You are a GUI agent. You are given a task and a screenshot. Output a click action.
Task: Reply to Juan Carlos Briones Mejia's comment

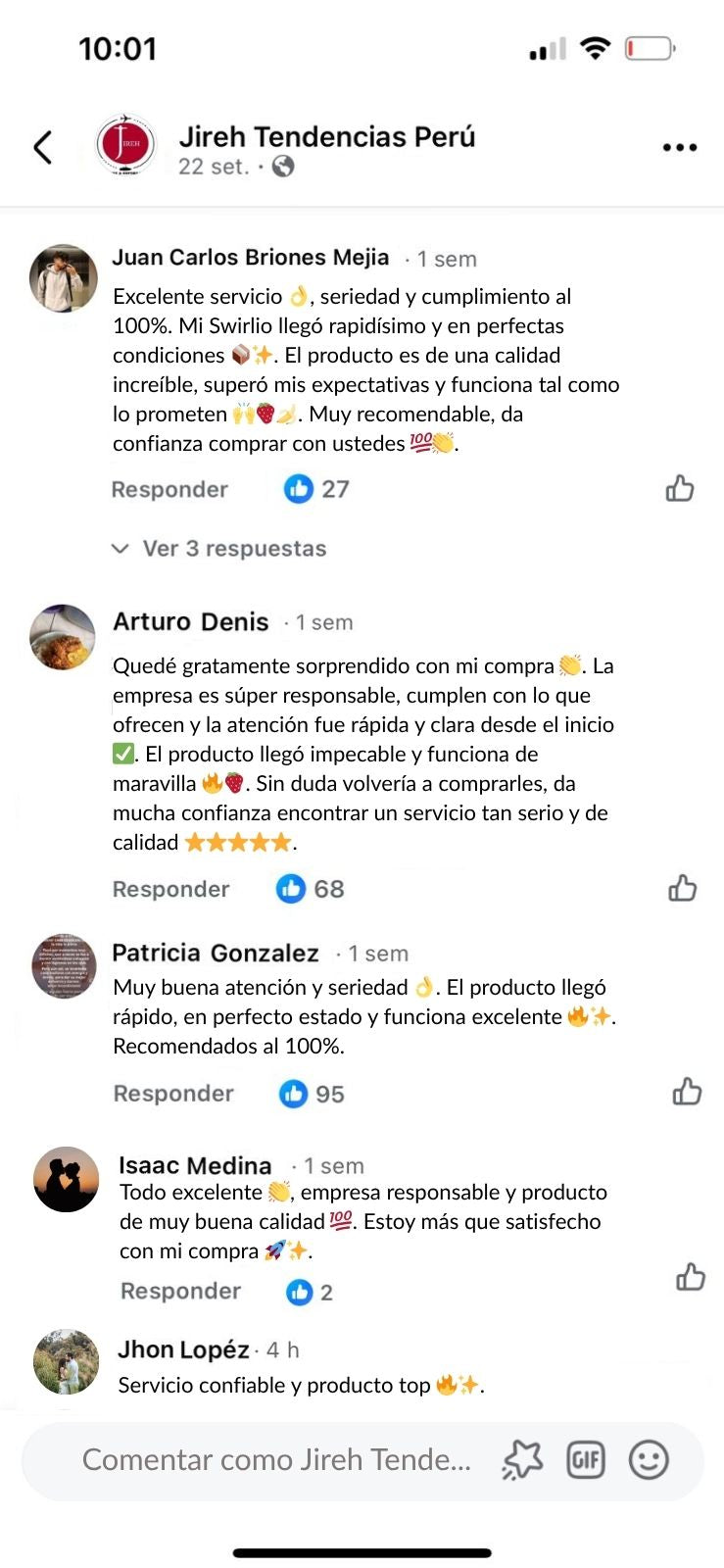tap(169, 489)
